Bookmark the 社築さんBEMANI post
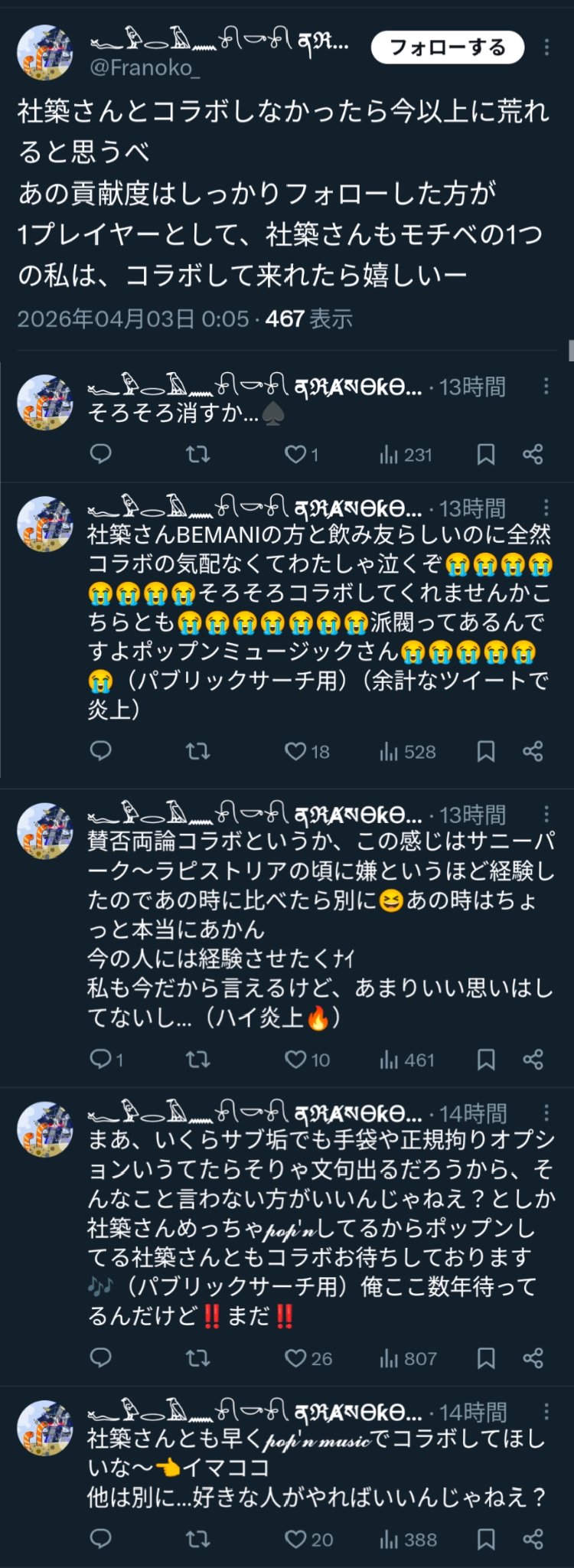Viewport: 574px width, 1568px height. click(x=486, y=752)
